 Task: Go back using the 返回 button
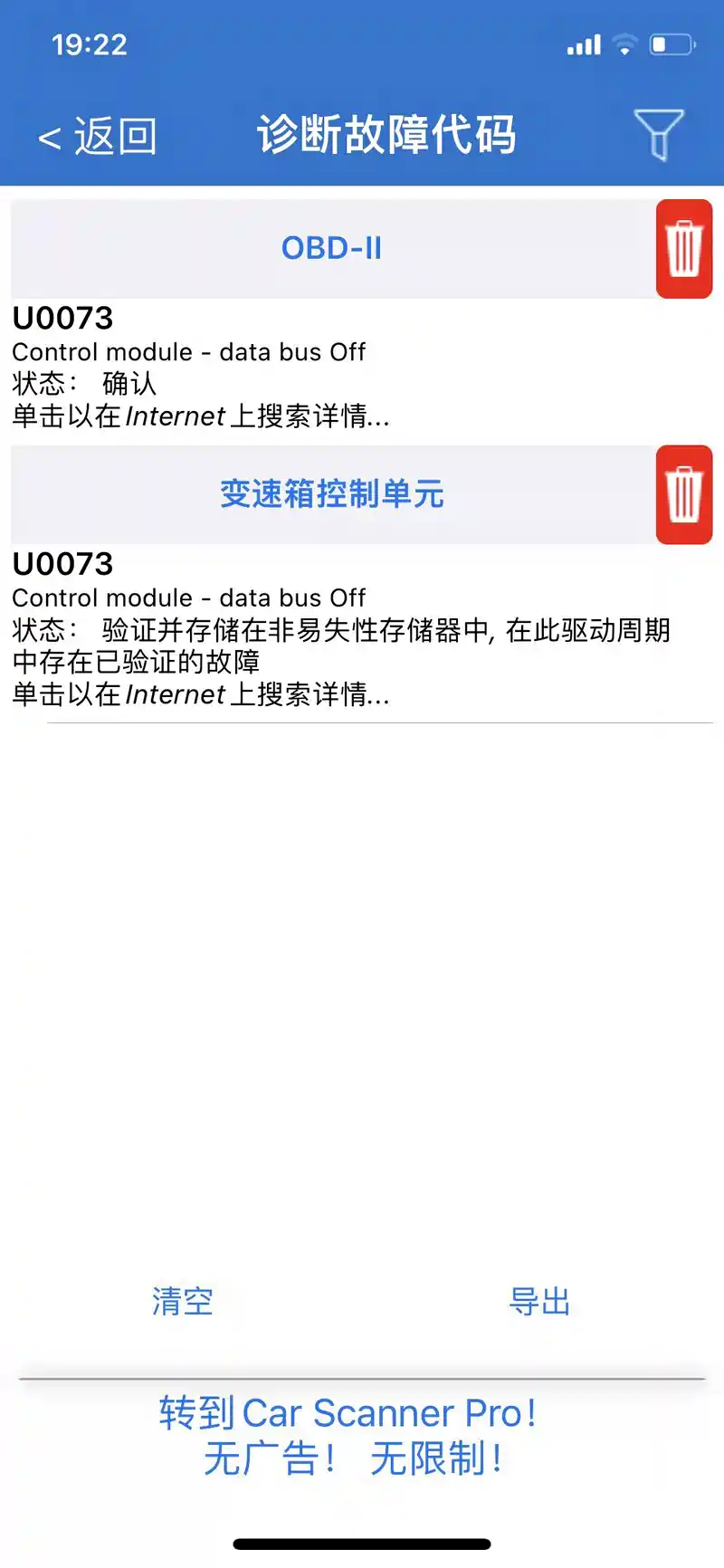tap(98, 137)
